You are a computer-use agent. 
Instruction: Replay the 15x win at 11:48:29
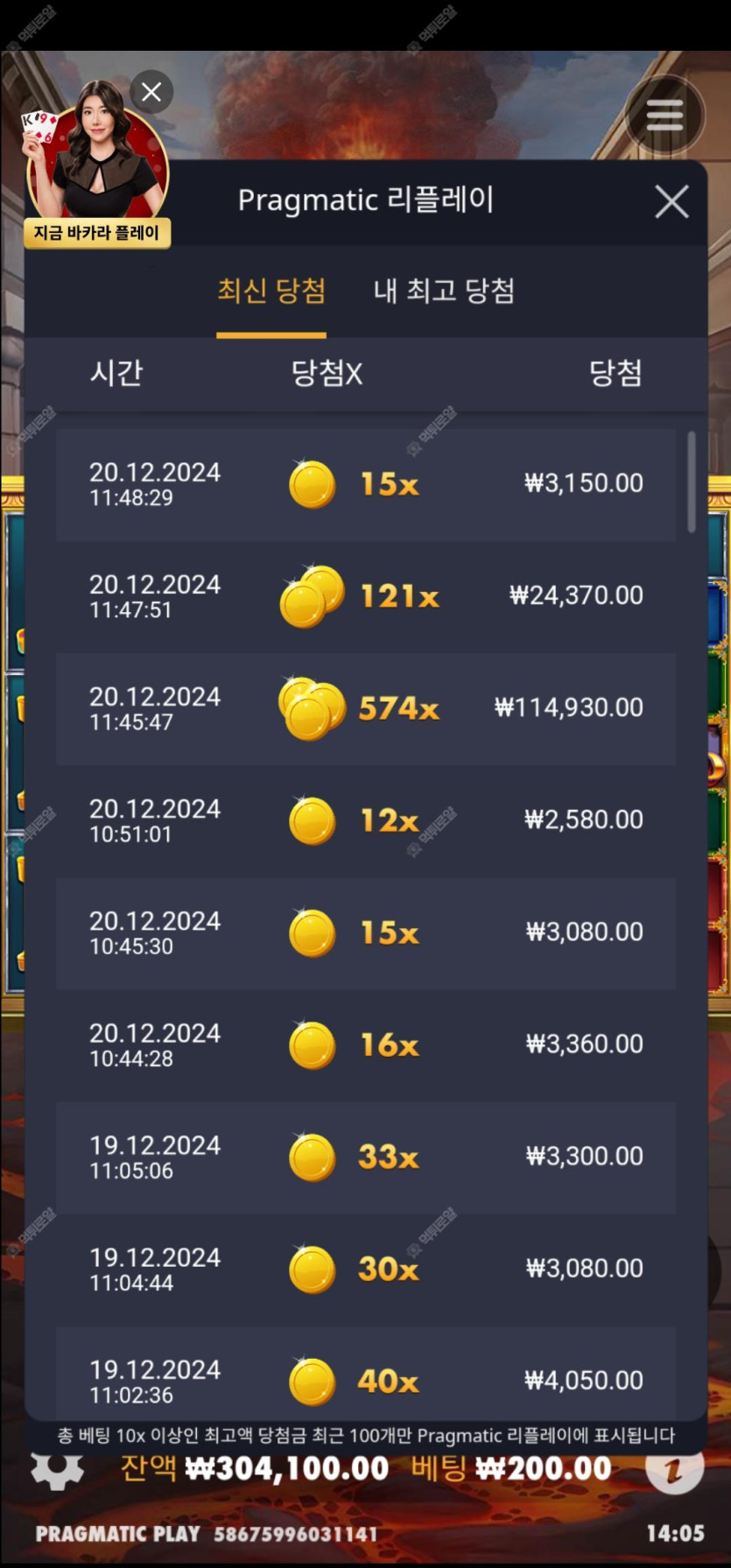[365, 484]
